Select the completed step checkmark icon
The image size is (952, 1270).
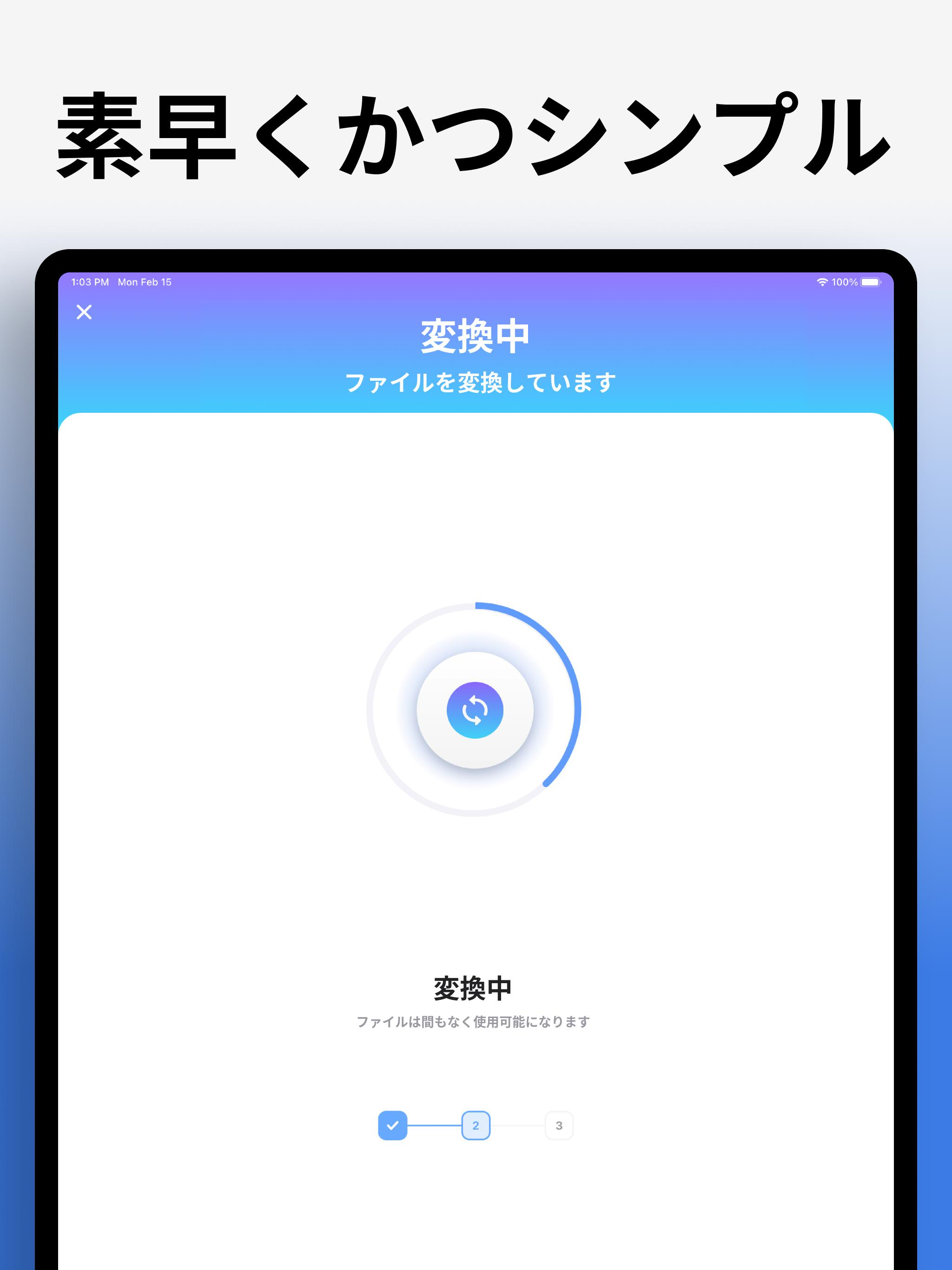click(x=393, y=1125)
